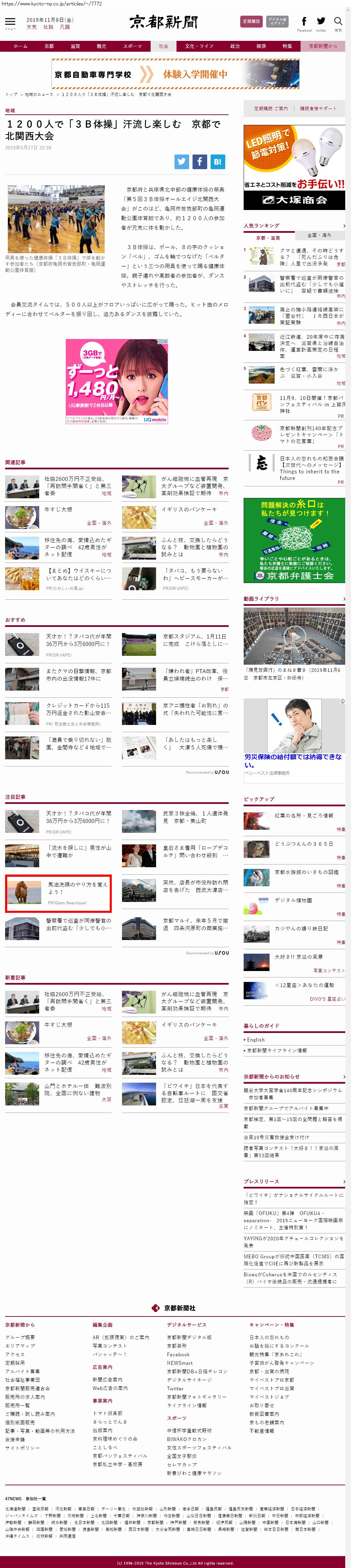Image resolution: width=351 pixels, height=1568 pixels.
Task: Switch to the ホーム navigation tab
Action: (20, 46)
